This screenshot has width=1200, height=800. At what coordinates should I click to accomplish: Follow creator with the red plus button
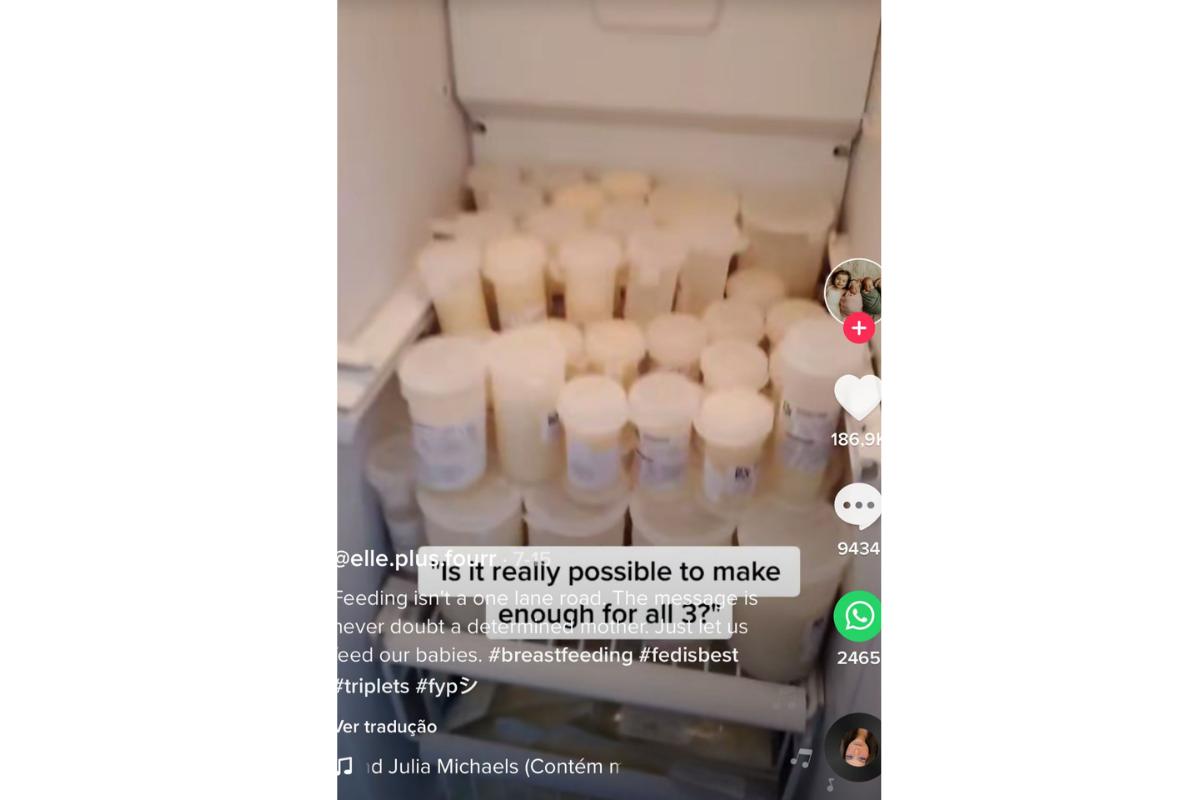tap(858, 328)
